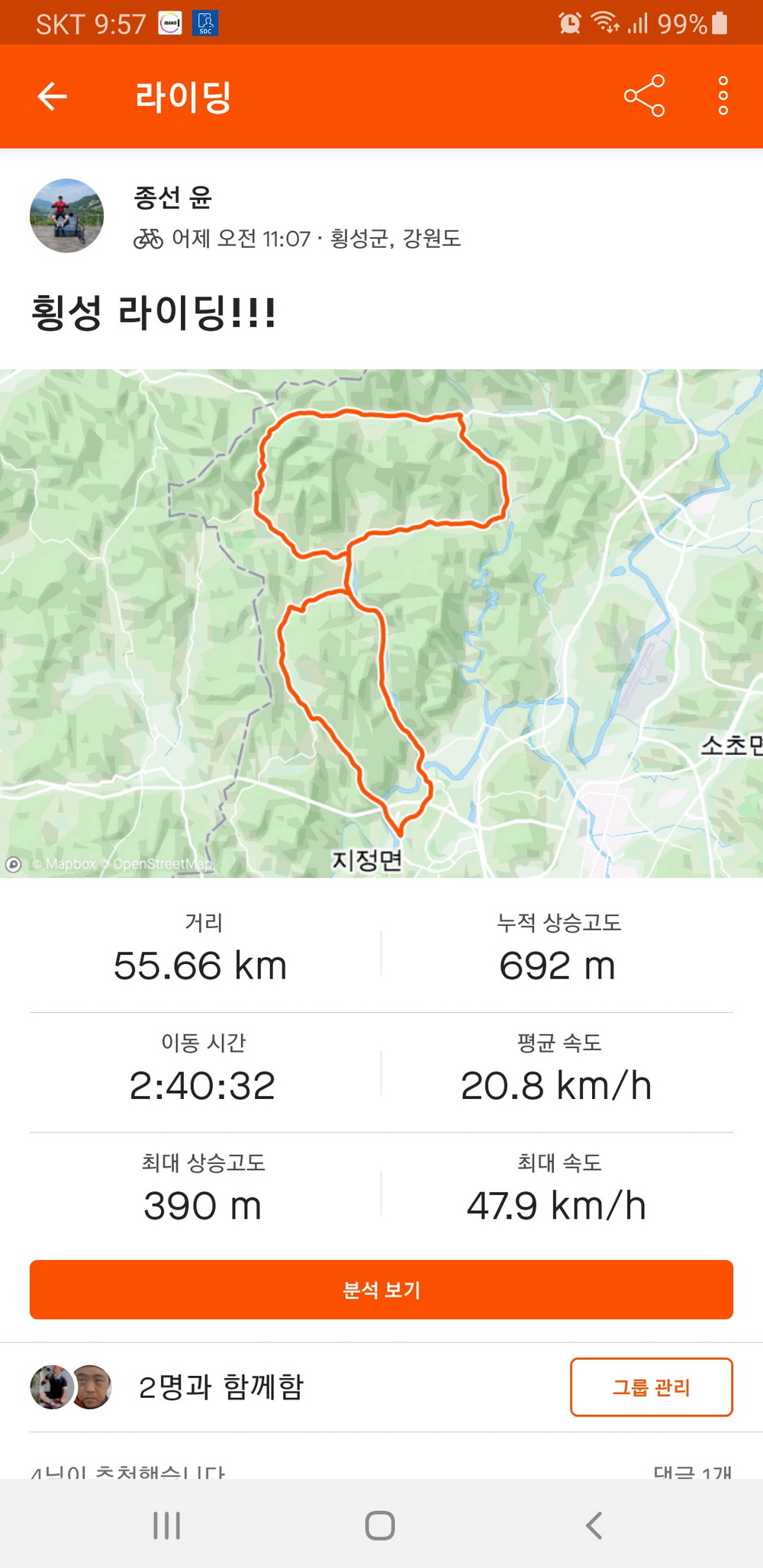Tap the 분석 보기 button
Screen dimensions: 763x1568
tap(381, 1290)
